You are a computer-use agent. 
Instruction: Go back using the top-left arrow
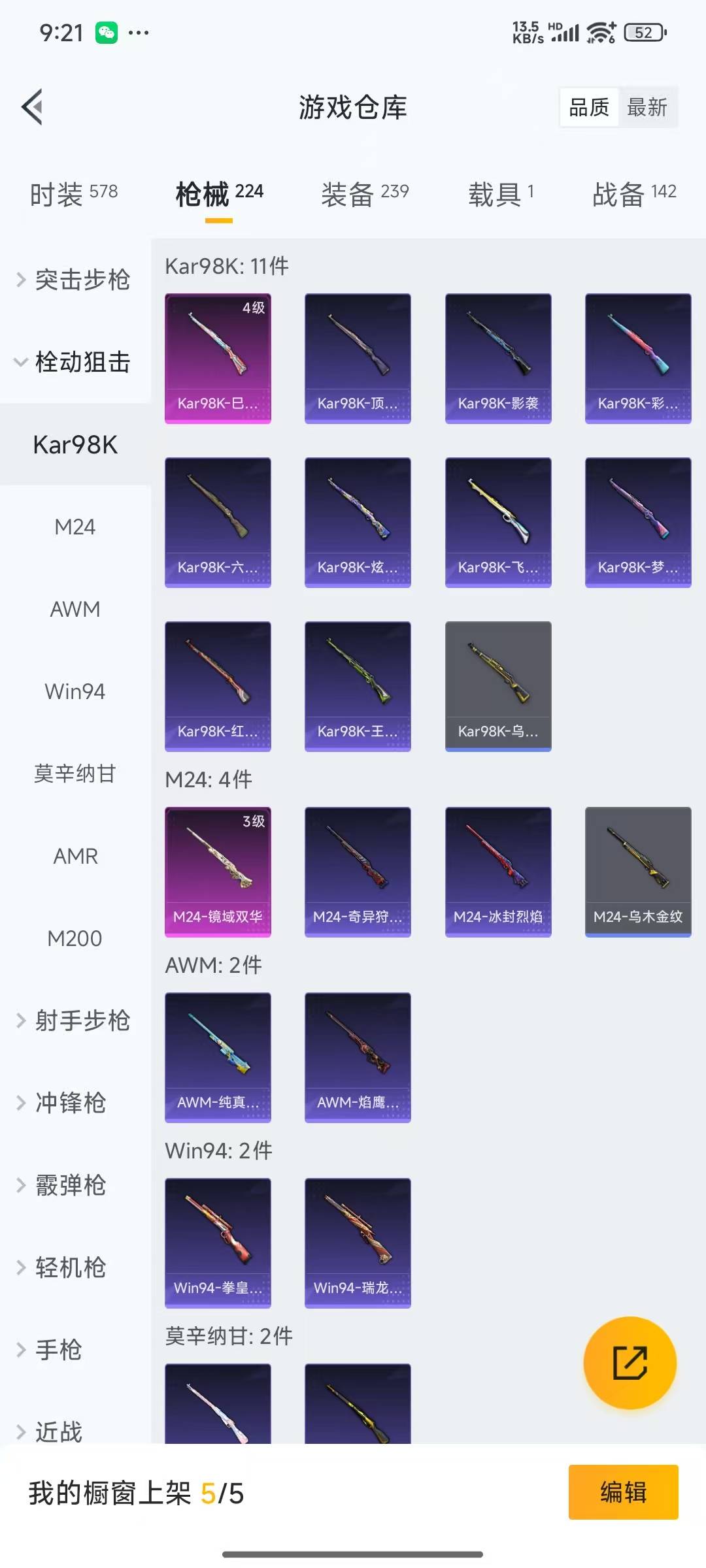[x=33, y=106]
